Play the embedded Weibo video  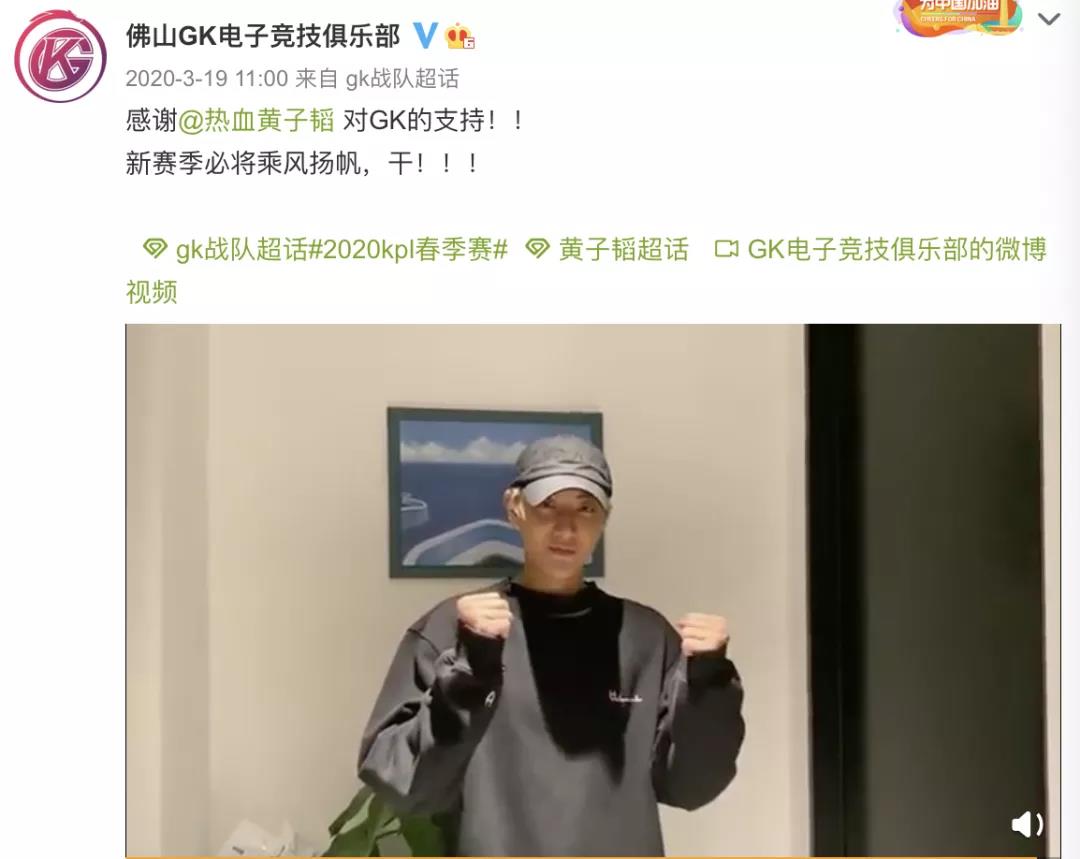coord(592,590)
